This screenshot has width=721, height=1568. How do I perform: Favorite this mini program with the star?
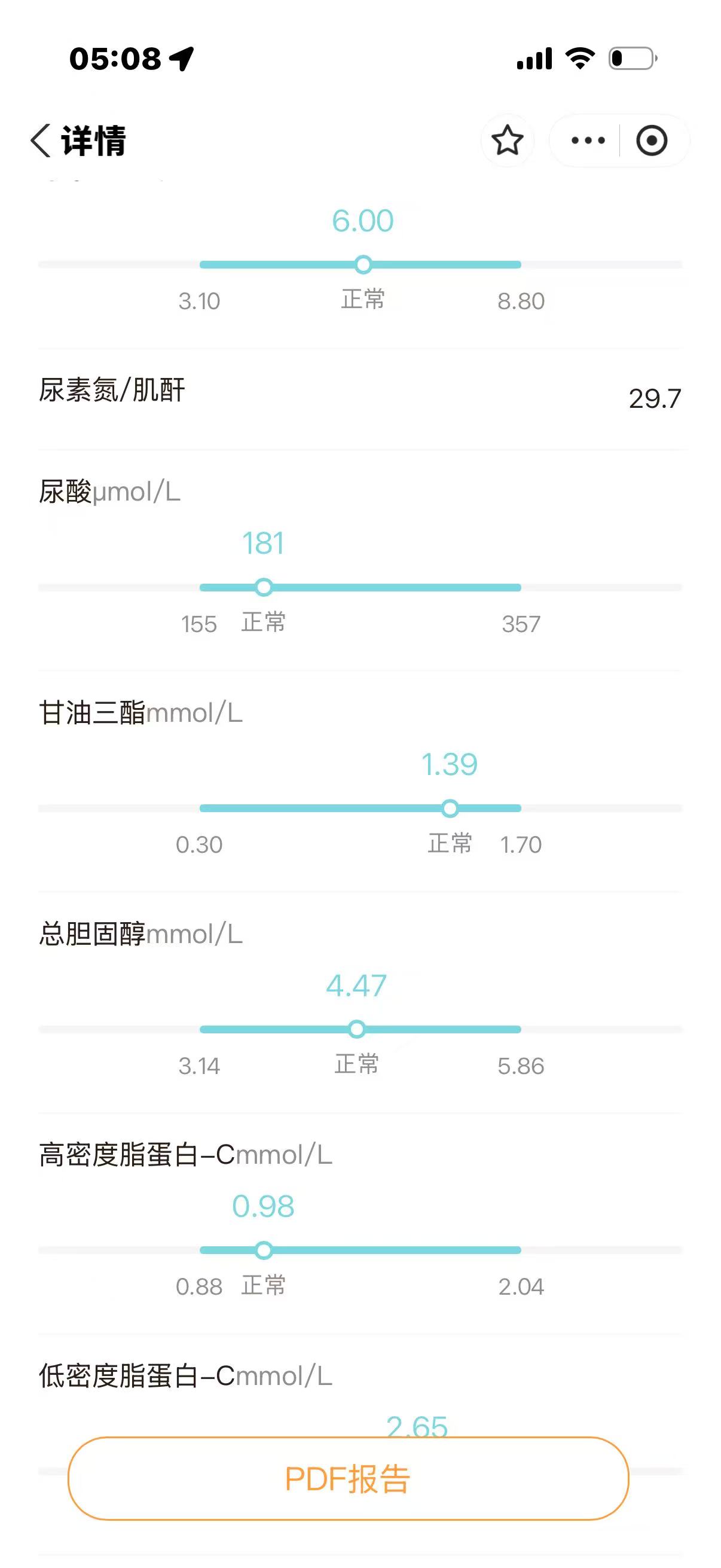point(507,141)
